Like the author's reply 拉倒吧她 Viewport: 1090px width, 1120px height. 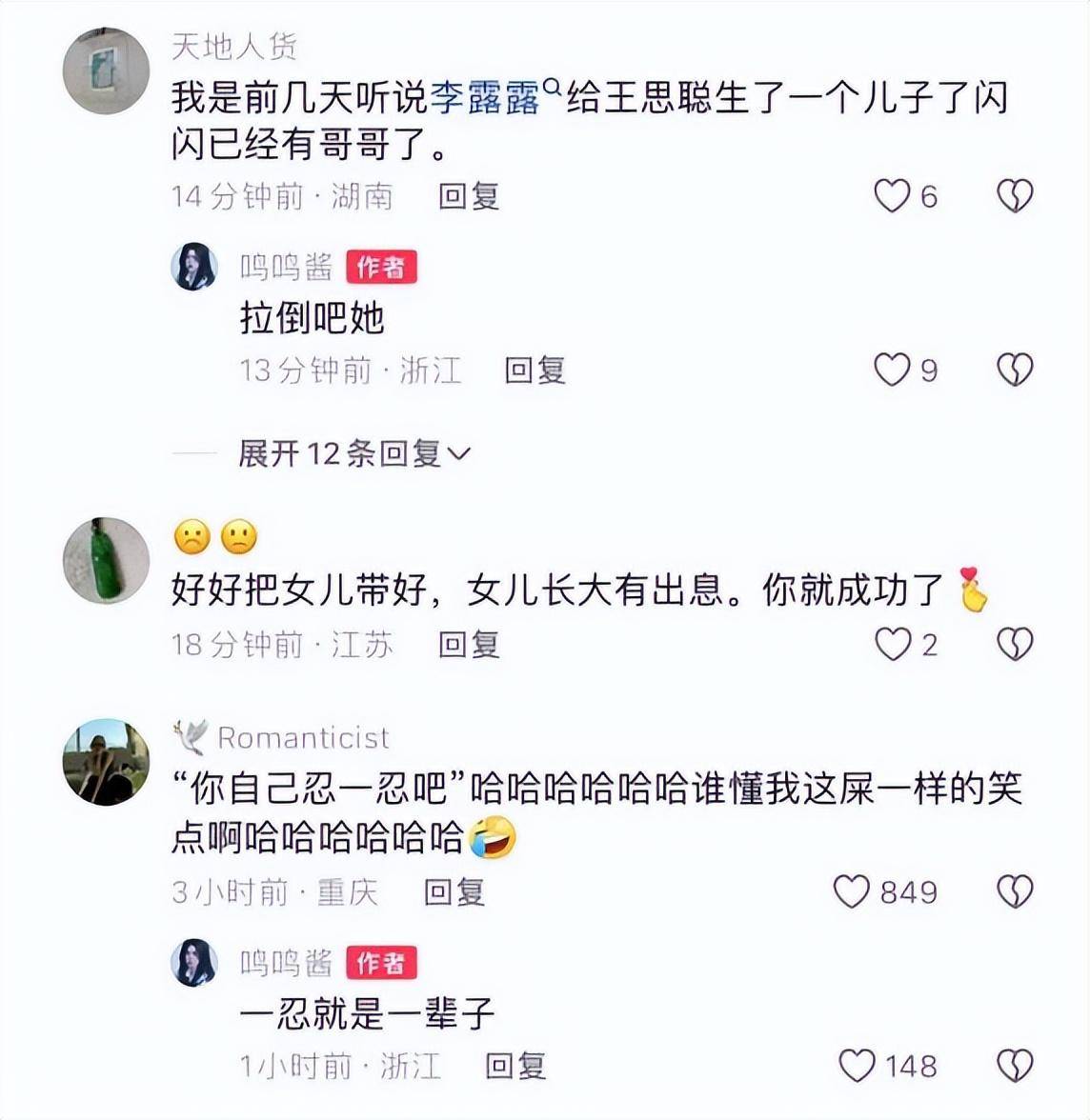(892, 370)
